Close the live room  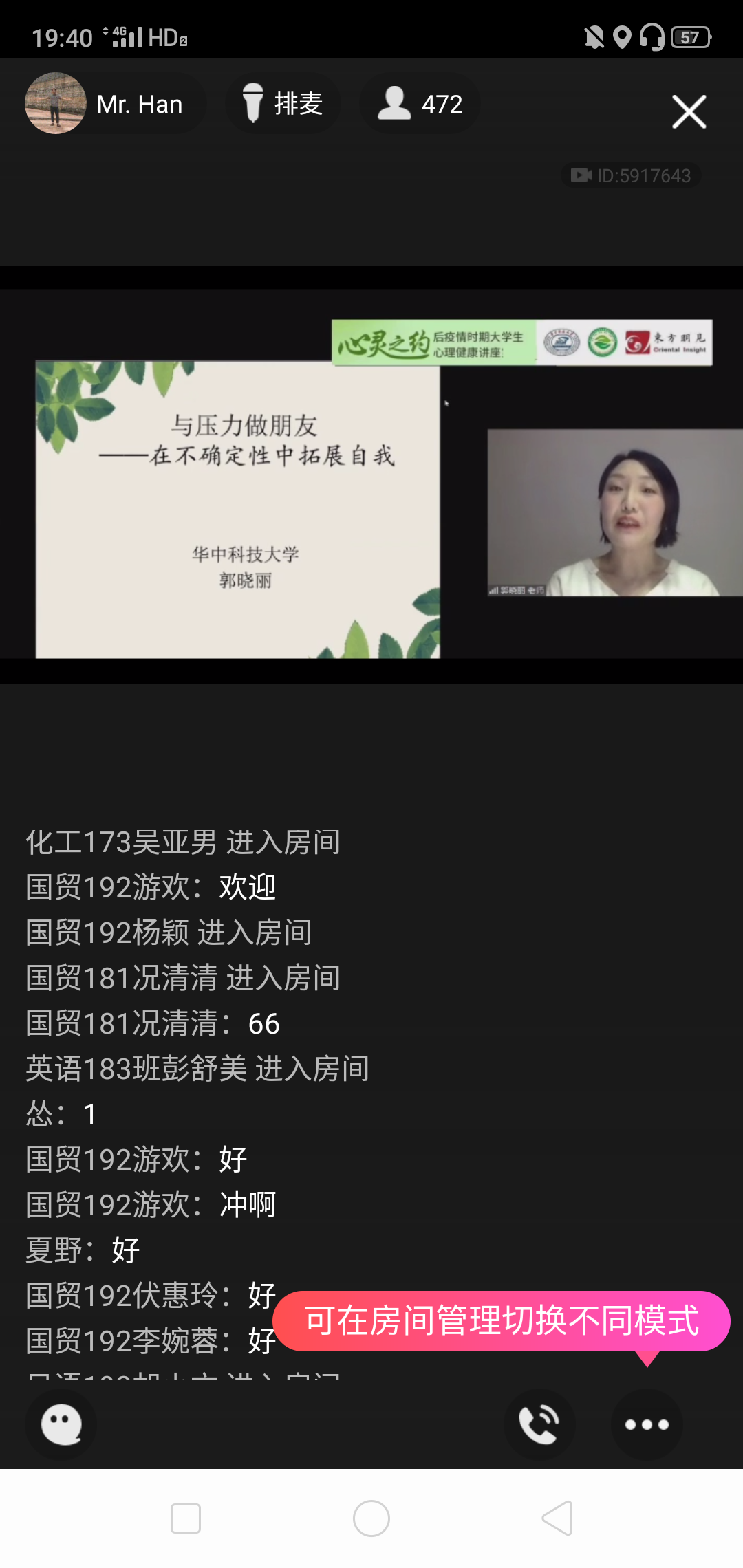click(x=689, y=112)
